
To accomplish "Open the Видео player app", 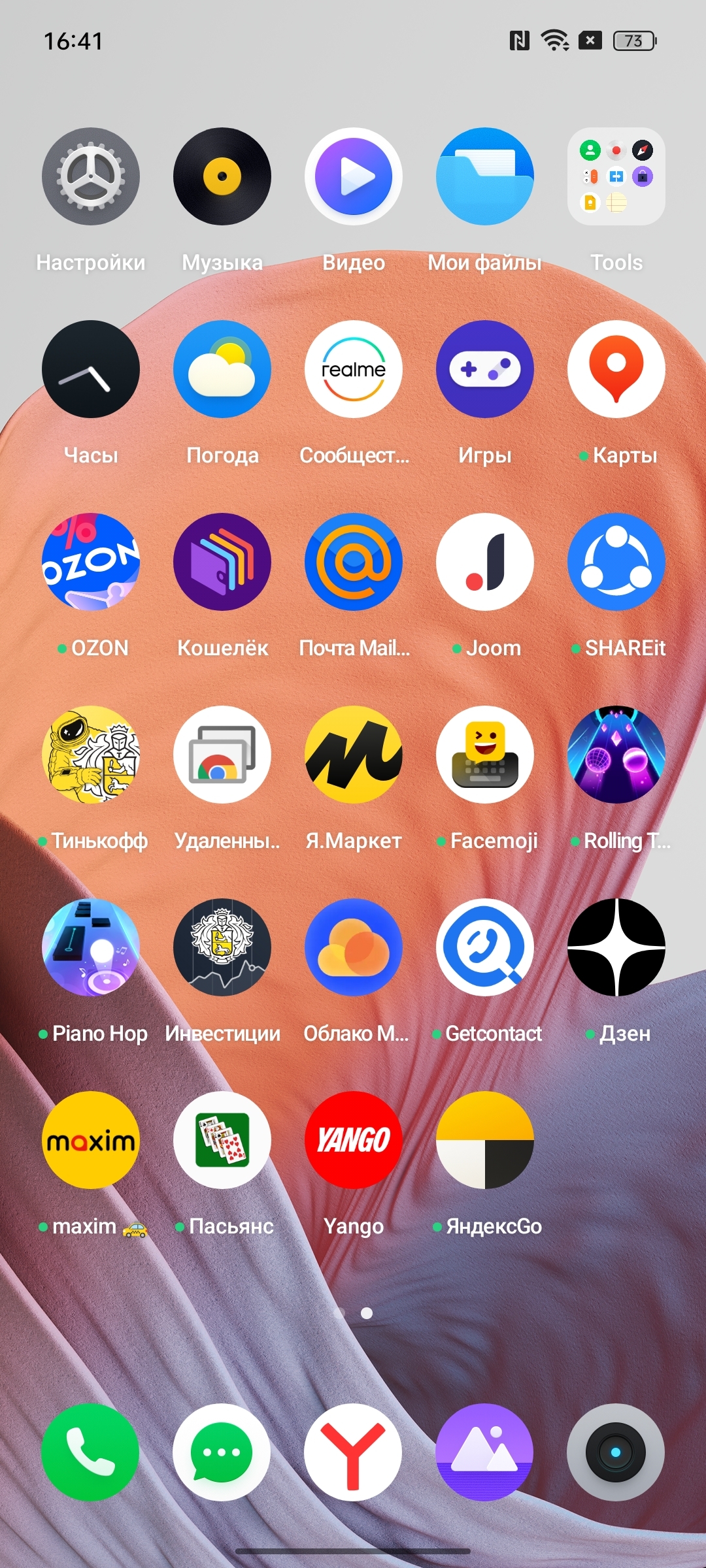I will click(354, 176).
